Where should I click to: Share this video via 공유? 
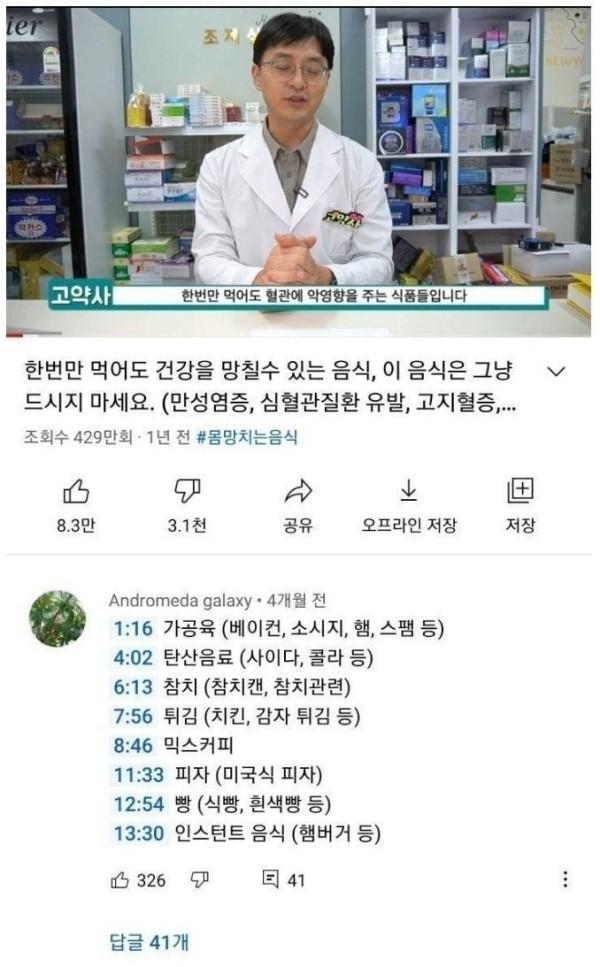pyautogui.click(x=298, y=491)
